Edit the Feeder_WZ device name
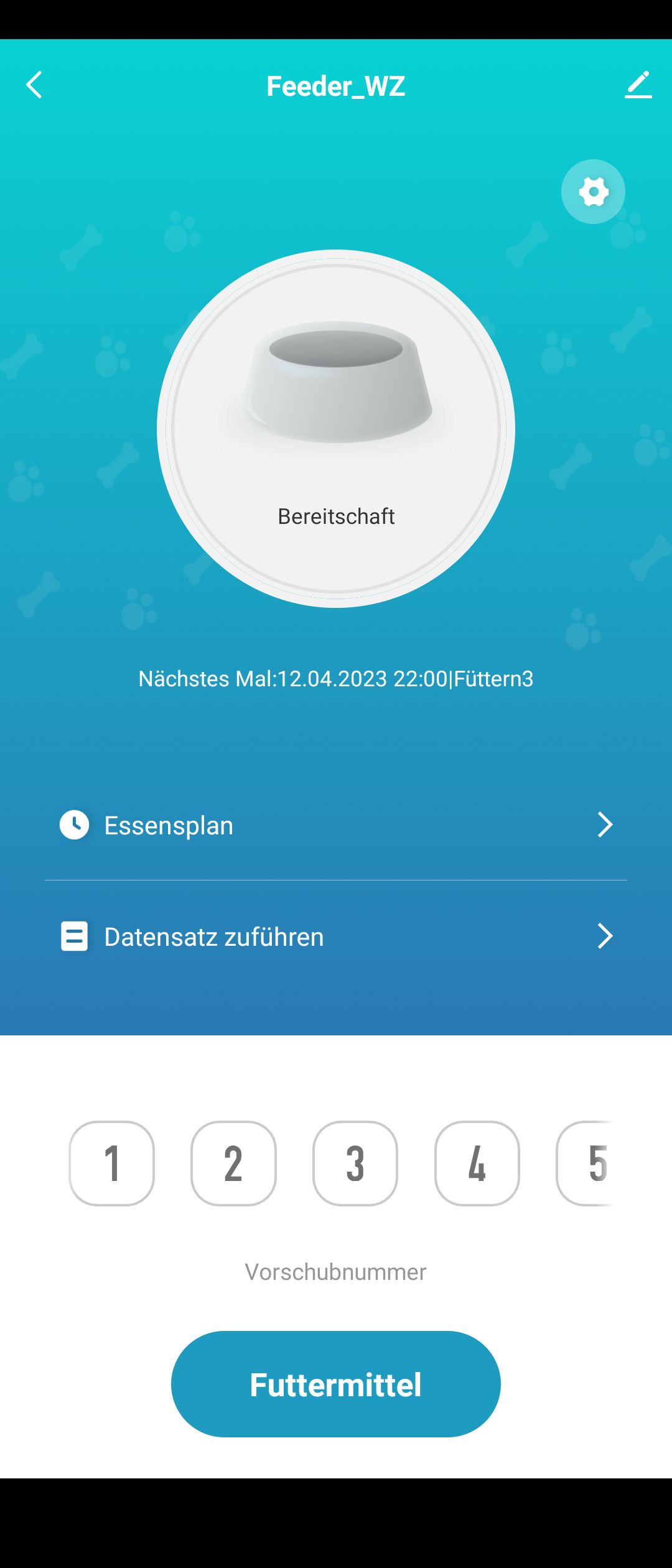Screen dimensions: 672x1568 coord(638,85)
